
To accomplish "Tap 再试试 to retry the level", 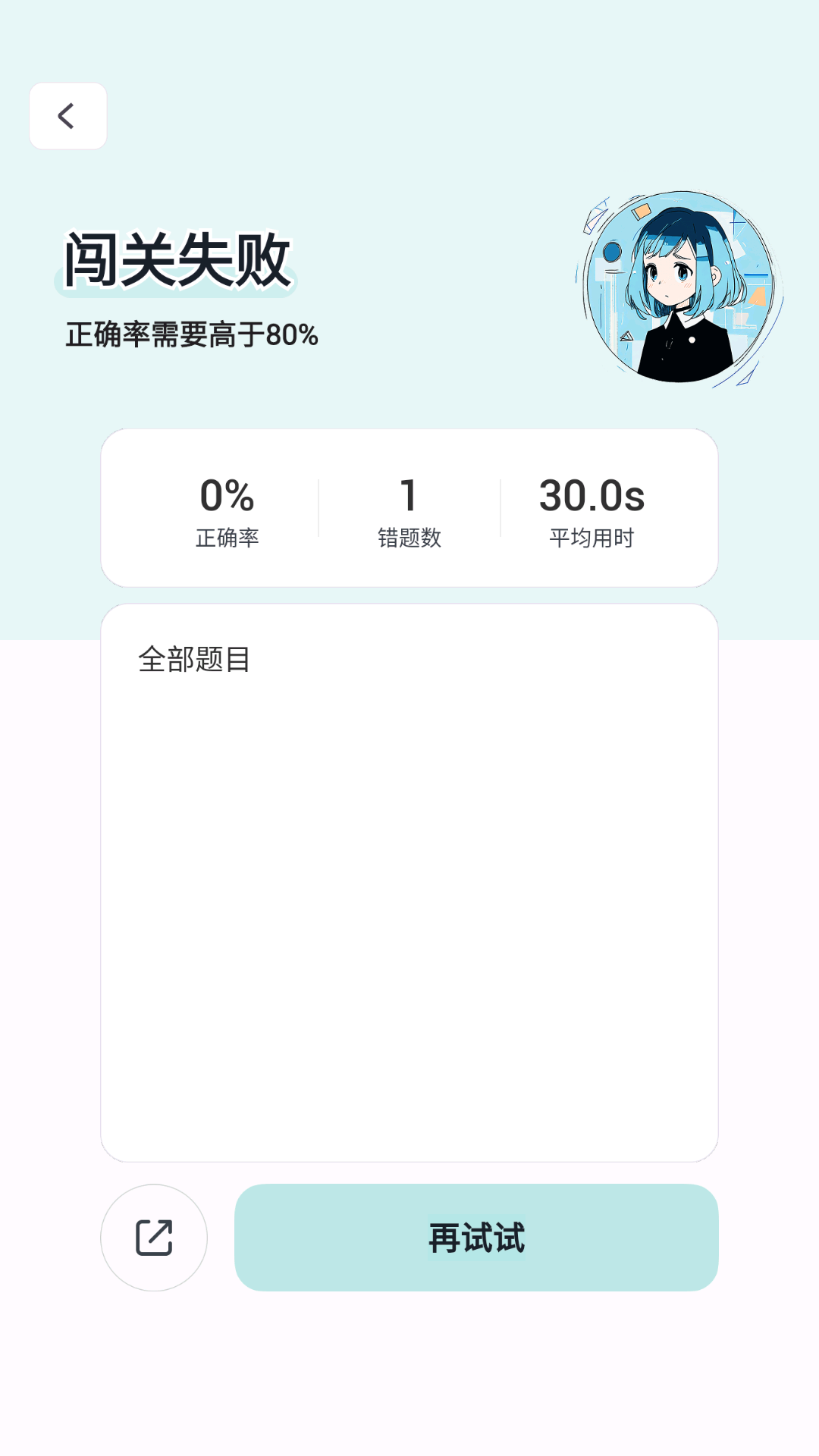I will pyautogui.click(x=476, y=1238).
